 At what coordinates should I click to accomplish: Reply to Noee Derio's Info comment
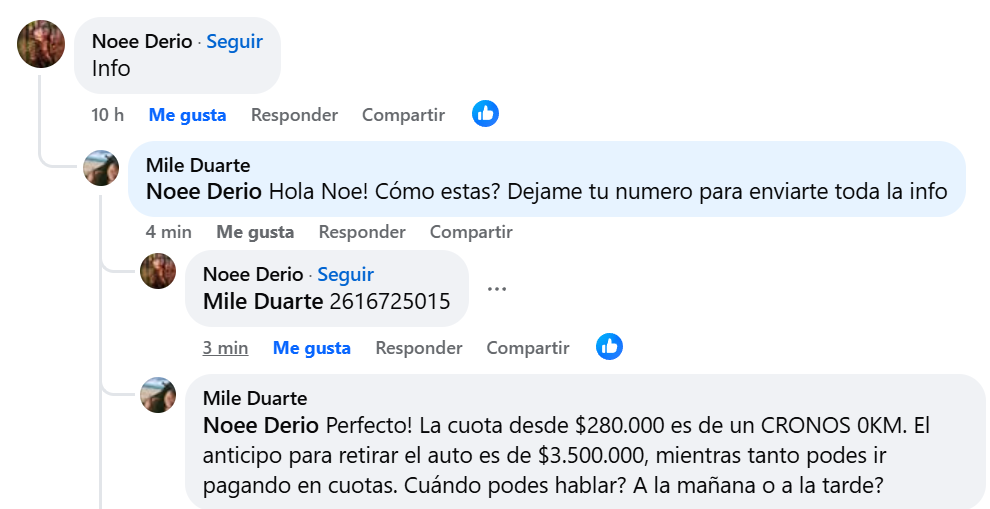click(294, 115)
